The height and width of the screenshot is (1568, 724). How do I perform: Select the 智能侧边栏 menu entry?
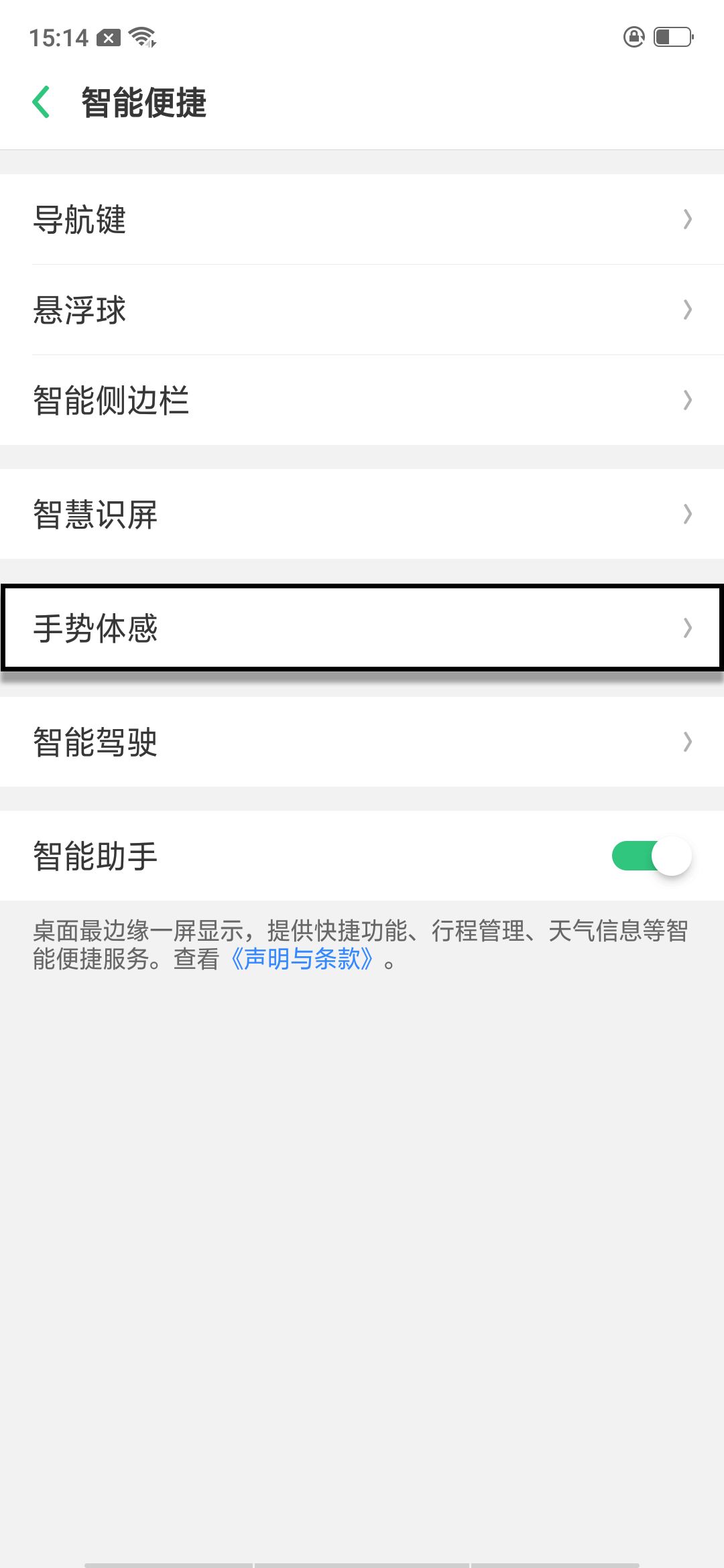tap(362, 400)
